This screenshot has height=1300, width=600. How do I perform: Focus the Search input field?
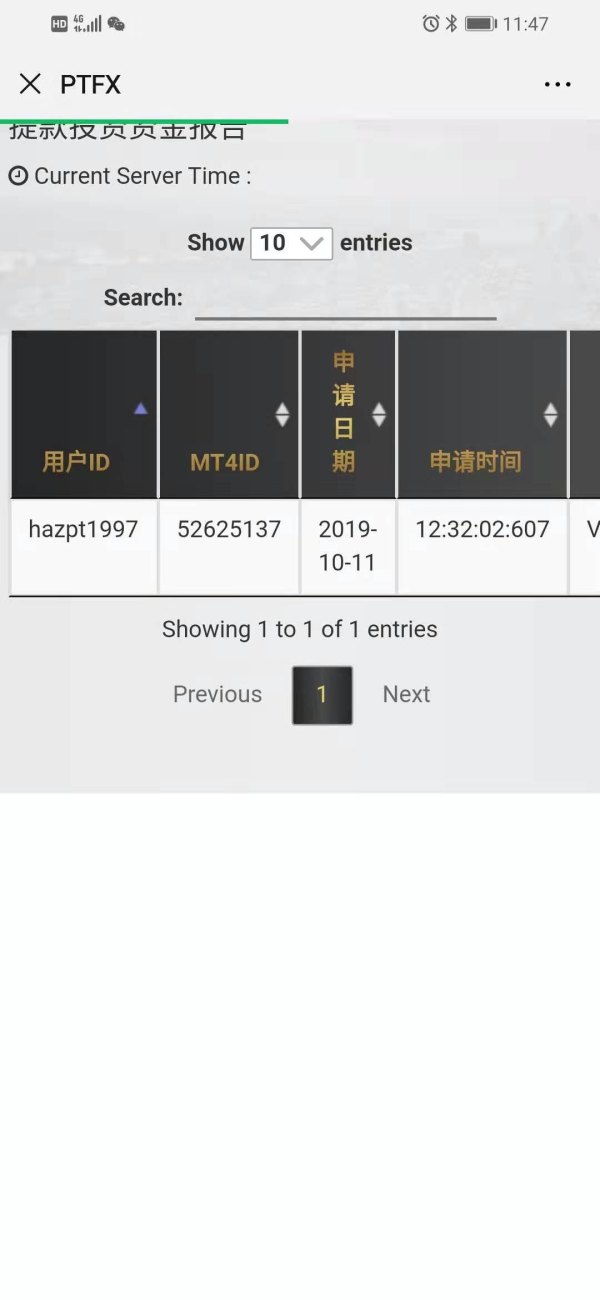click(345, 298)
